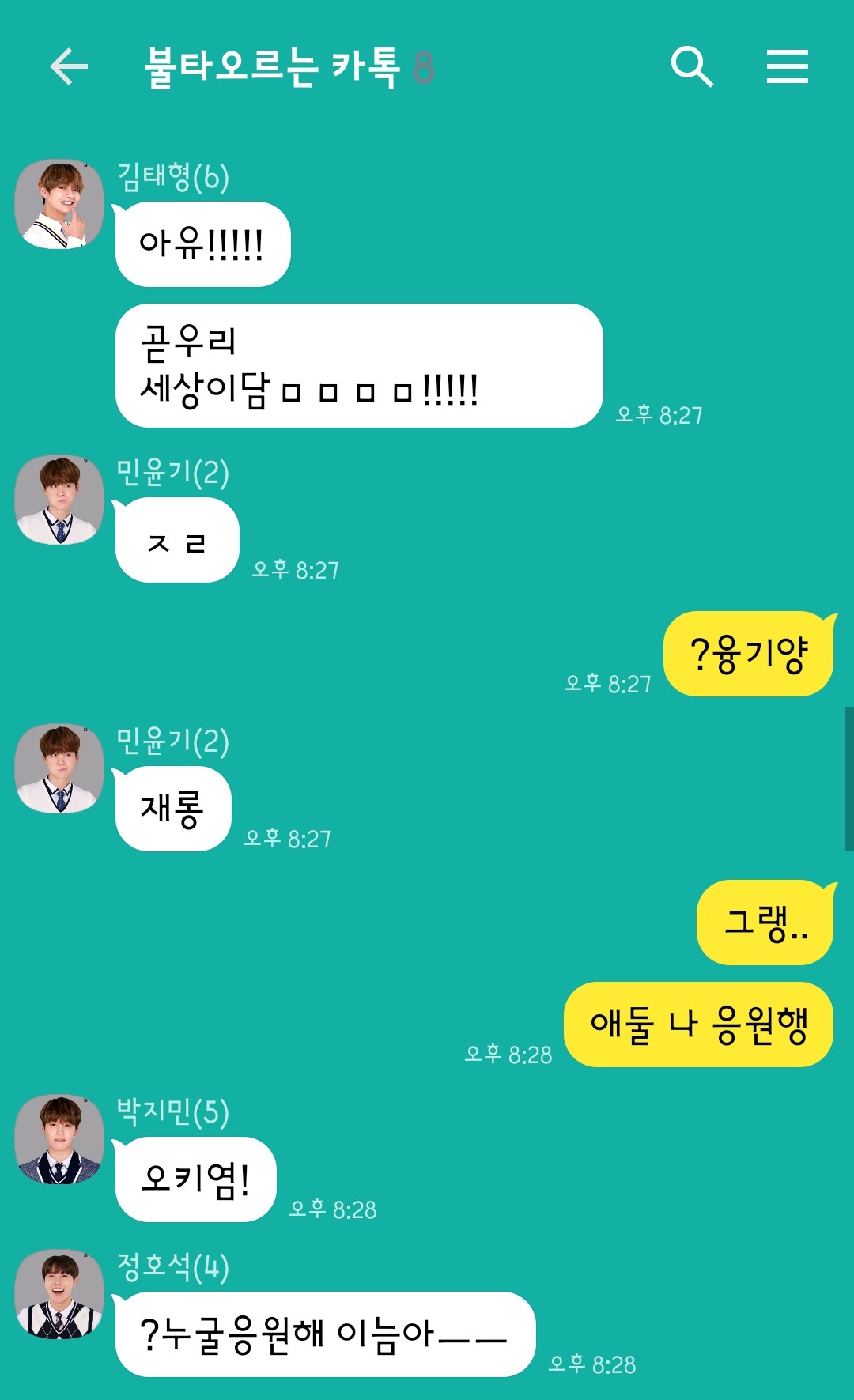Open 민윤기's avatar beside the ㅈㄹ message
Screen dimensions: 854x1400
click(x=60, y=500)
